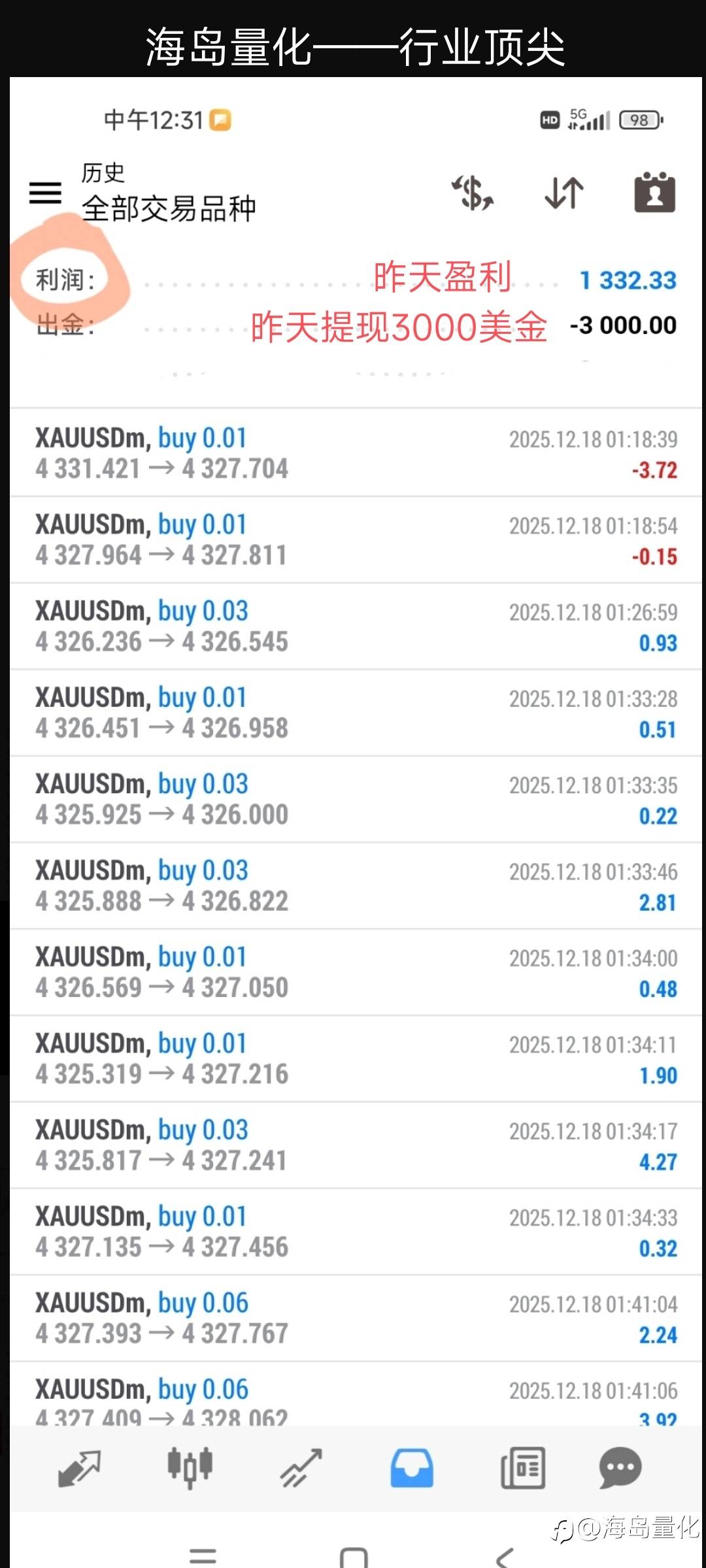
Task: Tap the dollar currency filter icon
Action: click(x=473, y=193)
